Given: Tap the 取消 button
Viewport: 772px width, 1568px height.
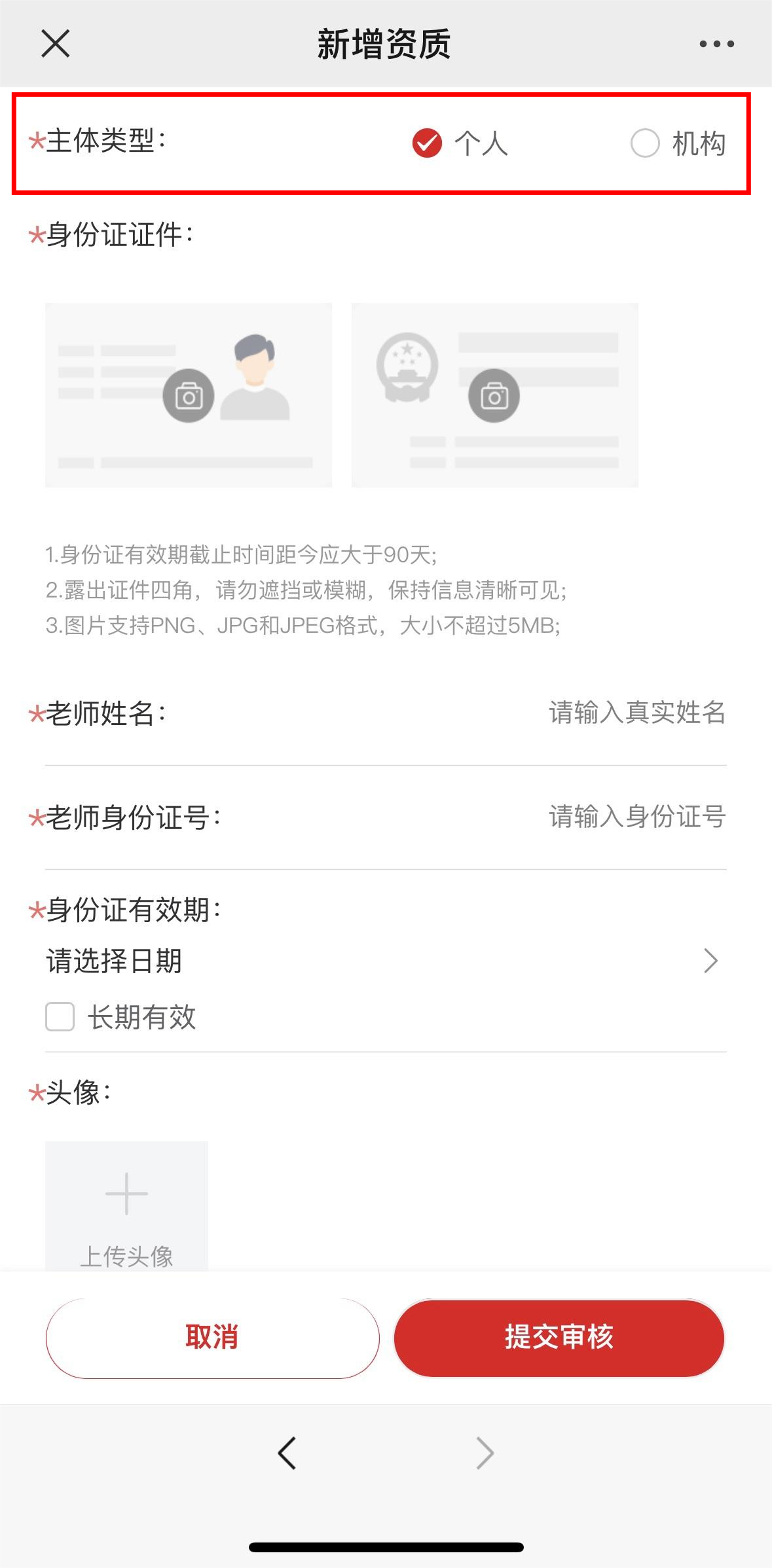Looking at the screenshot, I should click(x=212, y=1338).
